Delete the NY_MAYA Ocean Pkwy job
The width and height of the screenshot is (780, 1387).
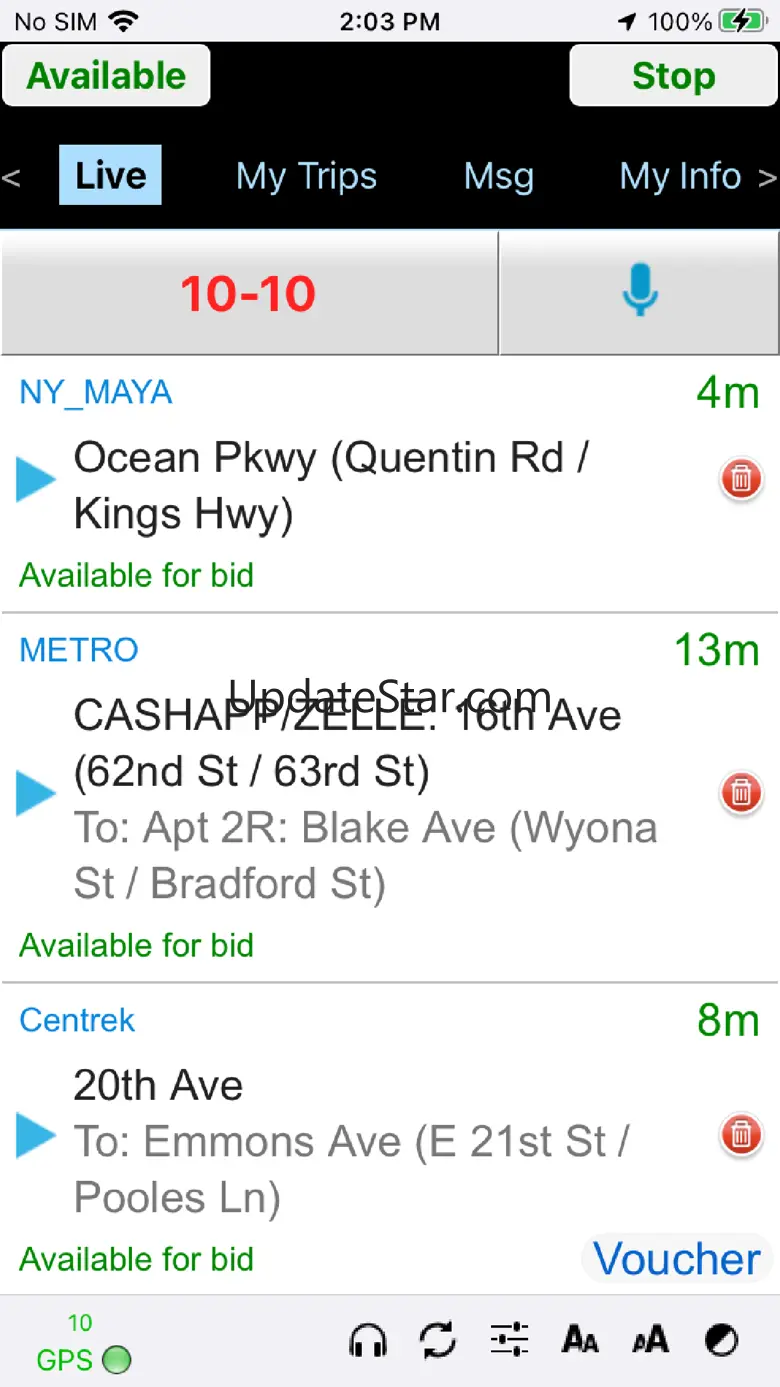[x=740, y=480]
